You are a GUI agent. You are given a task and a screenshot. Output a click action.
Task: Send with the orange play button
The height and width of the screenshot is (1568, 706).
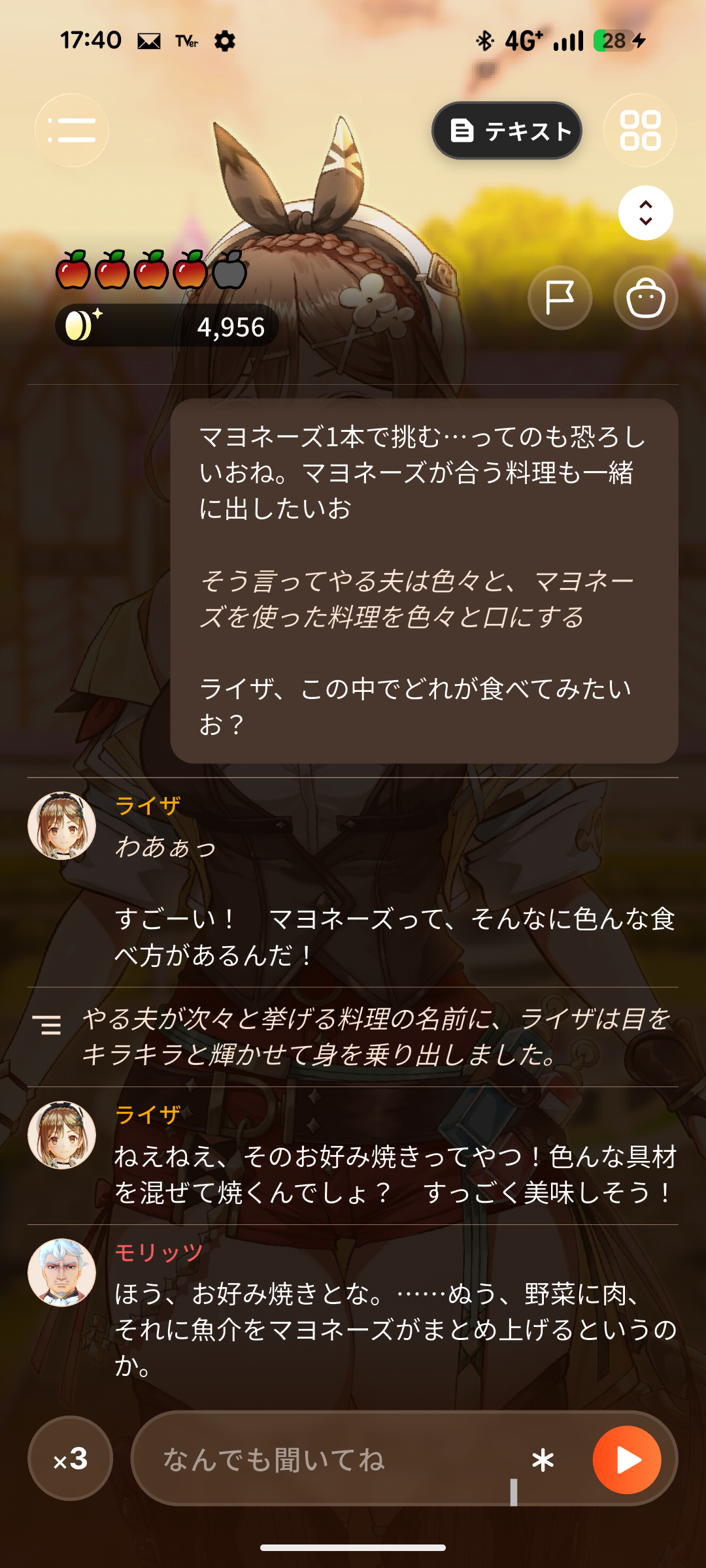627,1460
